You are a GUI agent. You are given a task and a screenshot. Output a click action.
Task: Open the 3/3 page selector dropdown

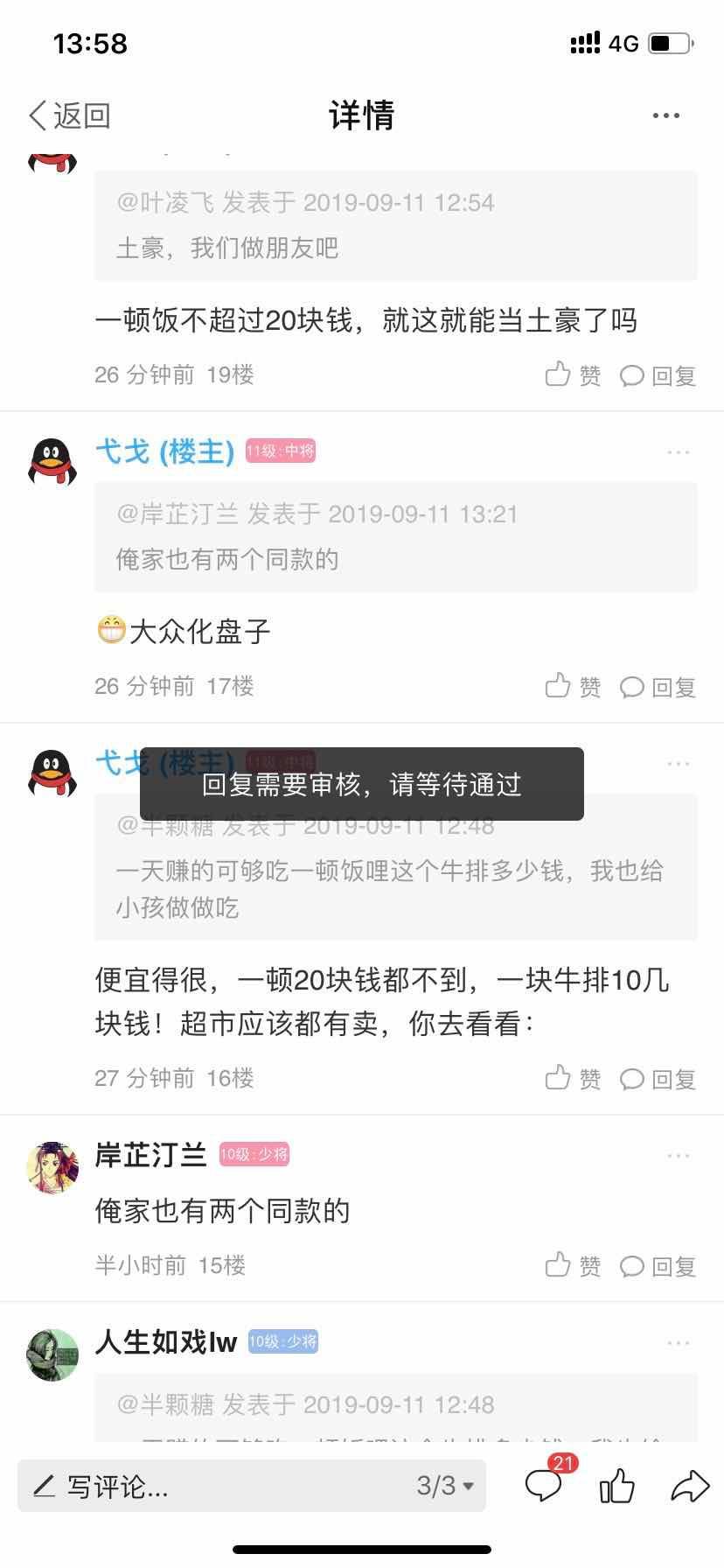tap(445, 1485)
